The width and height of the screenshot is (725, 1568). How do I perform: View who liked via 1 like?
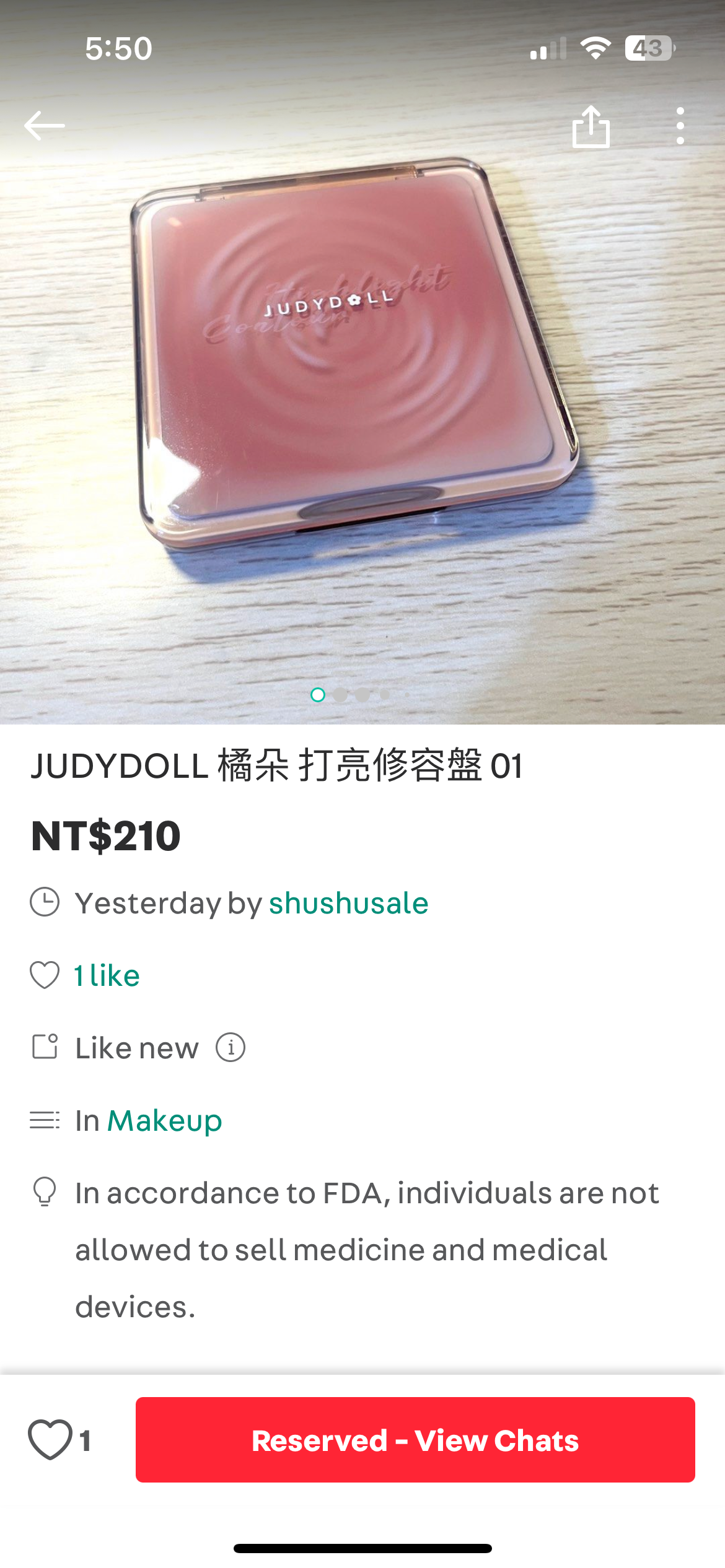[107, 975]
